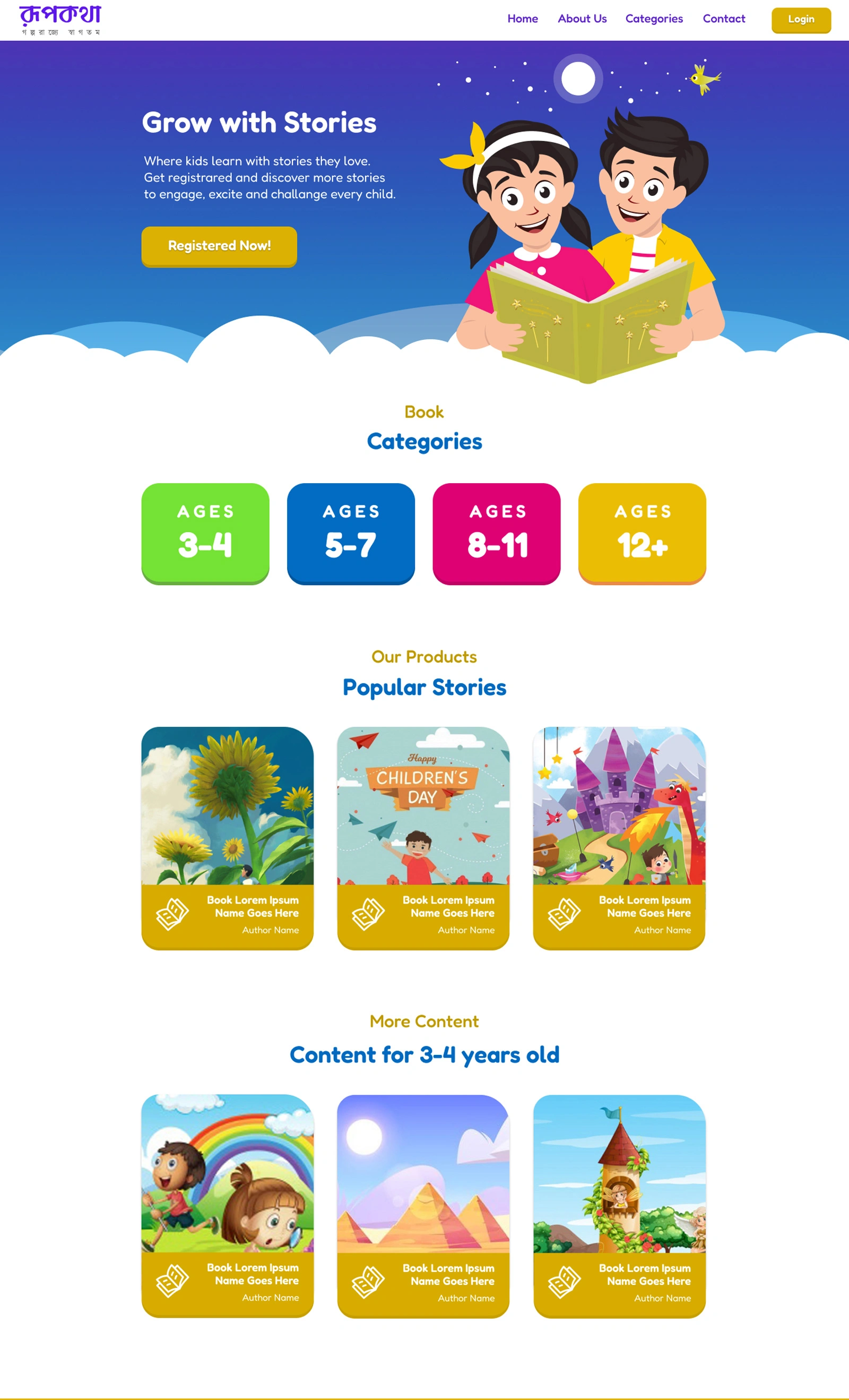Go to the About Us page
849x1400 pixels.
(x=582, y=19)
